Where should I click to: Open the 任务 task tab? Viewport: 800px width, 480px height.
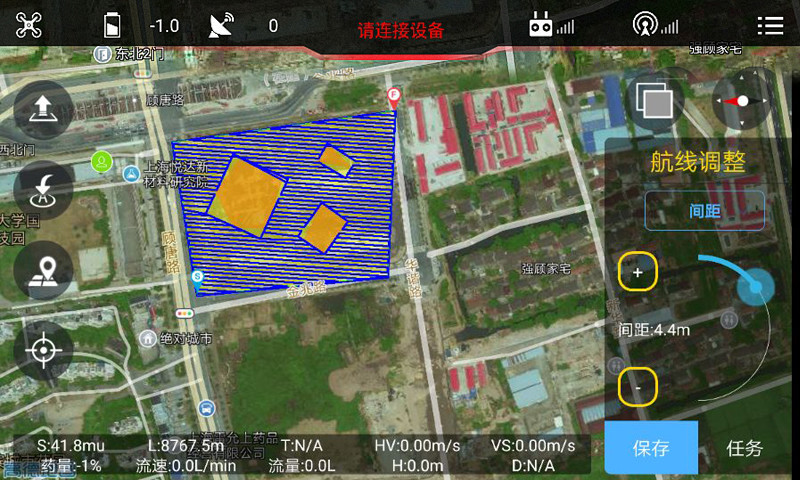745,448
